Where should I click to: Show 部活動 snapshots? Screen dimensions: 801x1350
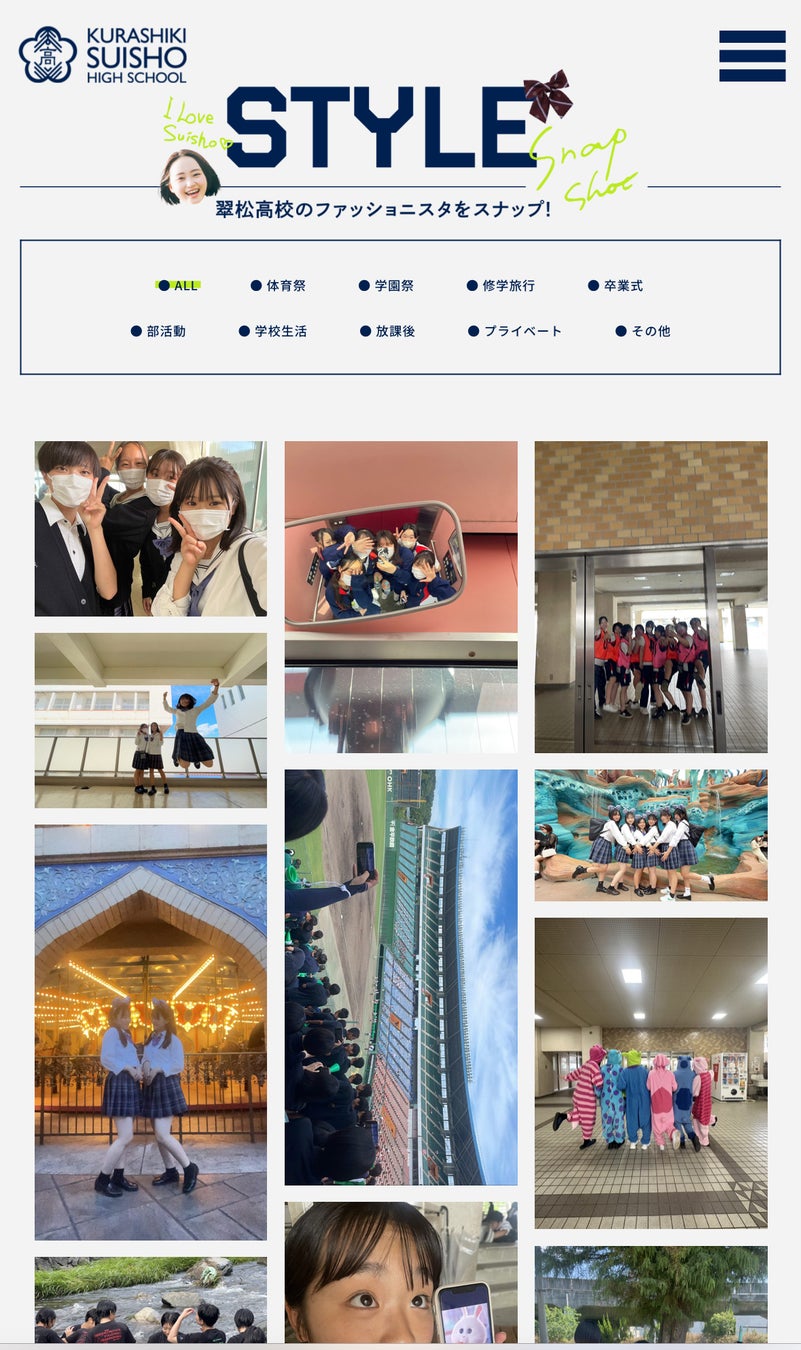coord(159,331)
